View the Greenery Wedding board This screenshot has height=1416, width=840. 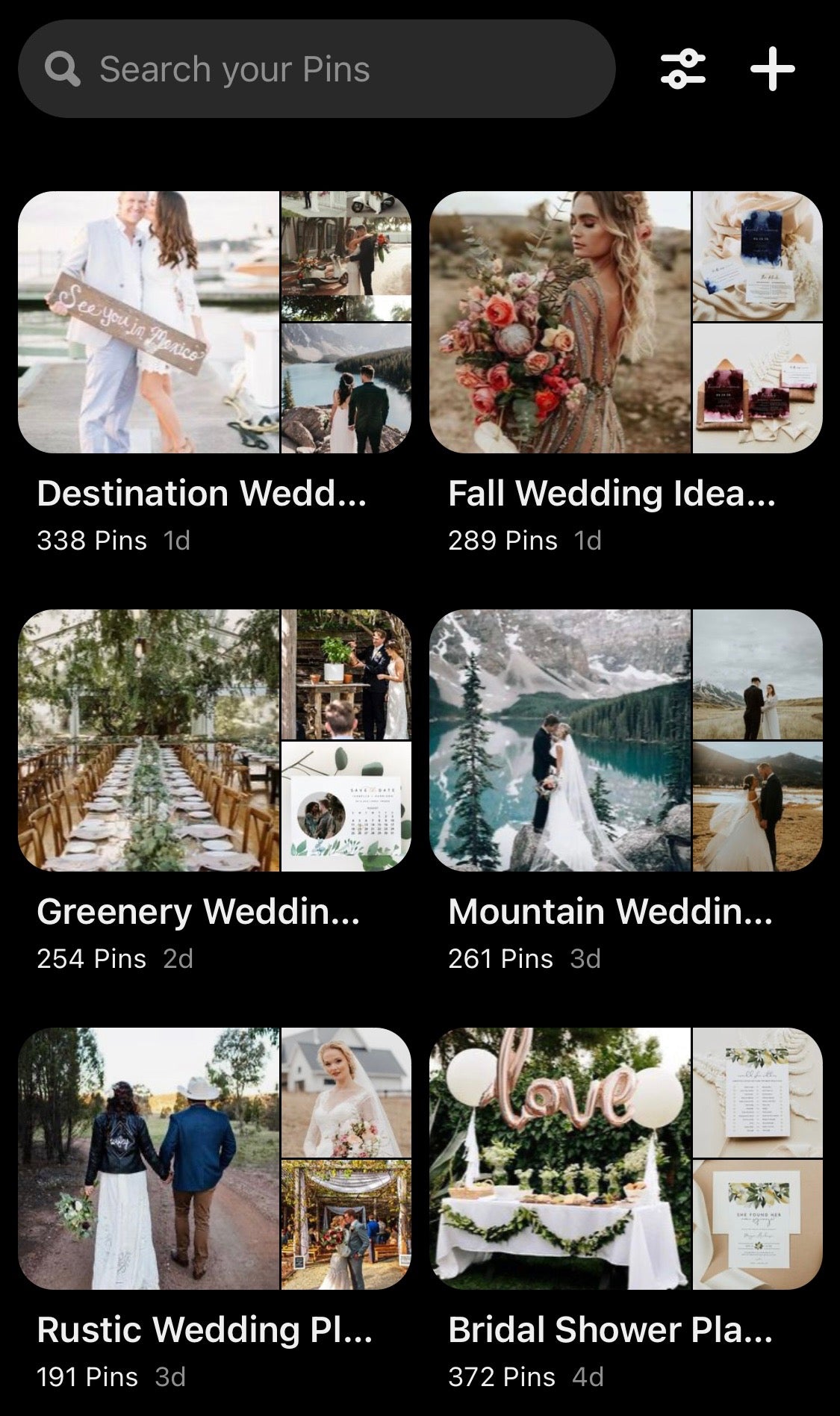click(214, 741)
